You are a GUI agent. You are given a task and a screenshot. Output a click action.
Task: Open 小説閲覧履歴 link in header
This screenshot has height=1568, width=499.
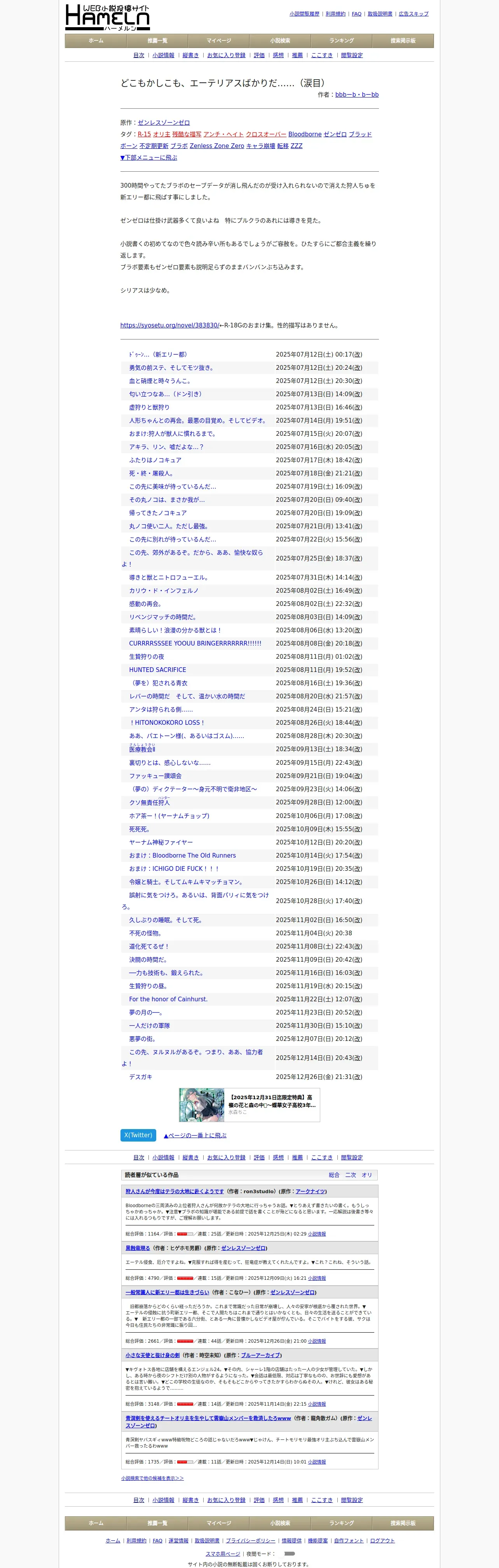[x=304, y=14]
